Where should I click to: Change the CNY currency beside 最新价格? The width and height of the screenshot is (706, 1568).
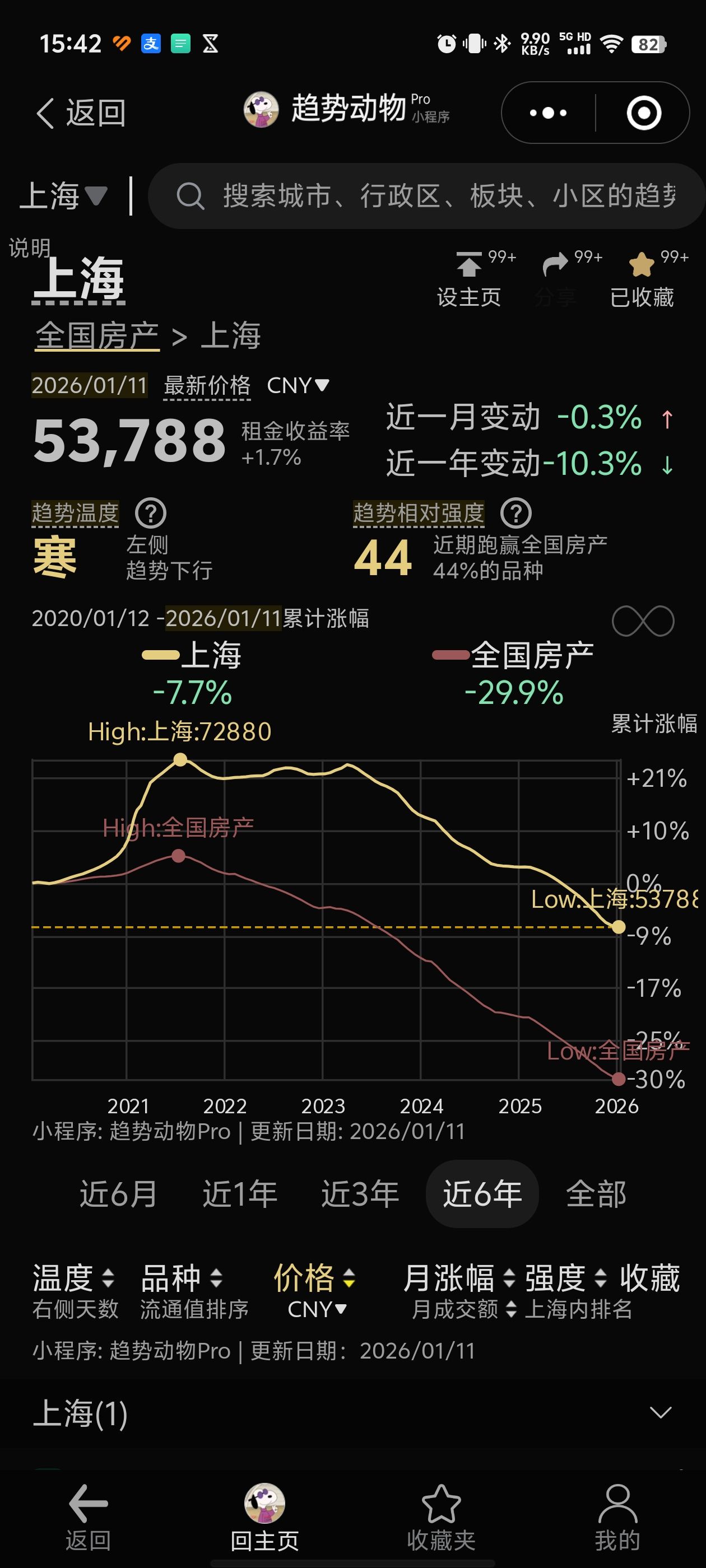(x=298, y=385)
